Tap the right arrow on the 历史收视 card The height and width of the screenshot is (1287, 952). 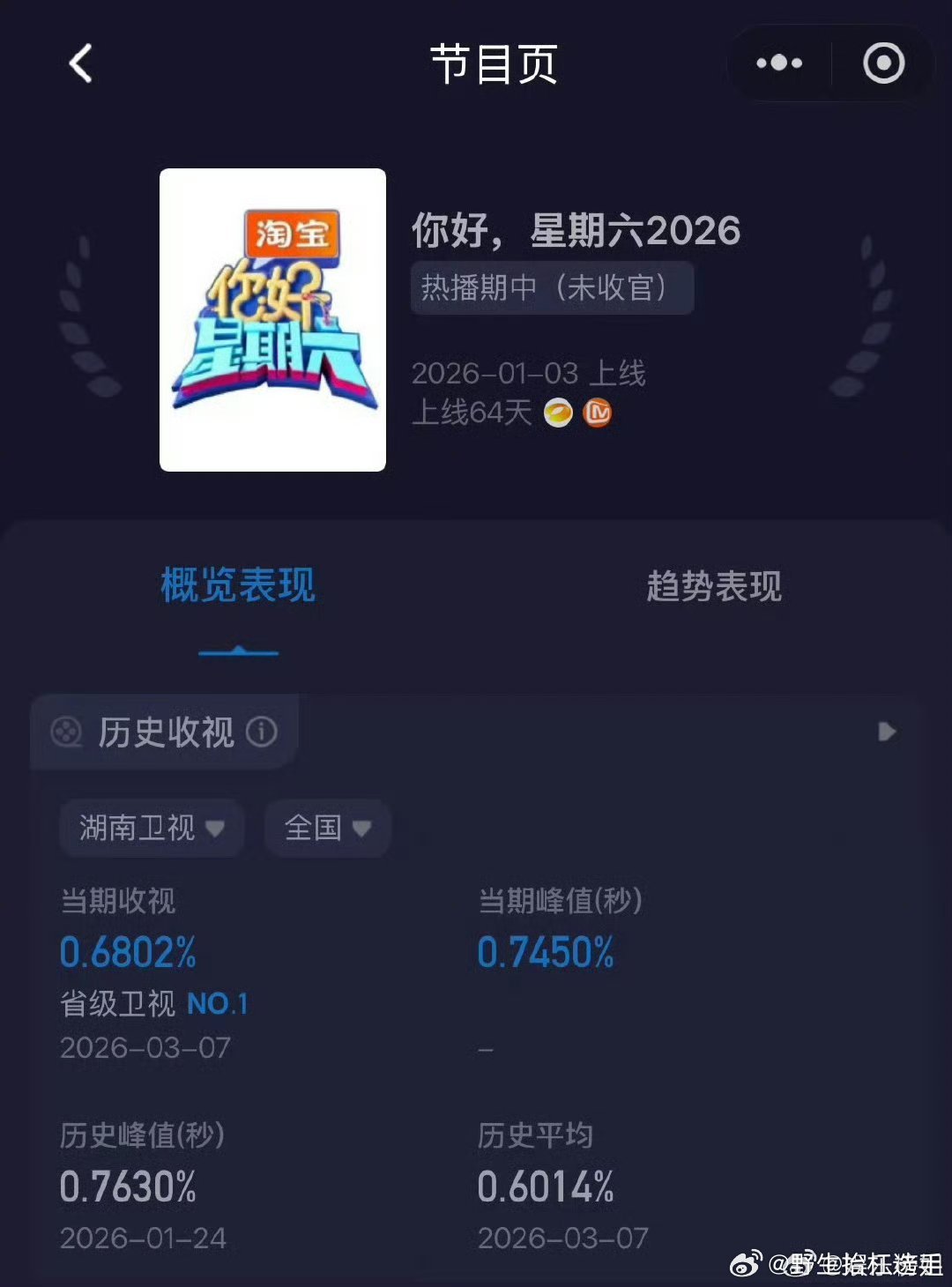[x=887, y=731]
